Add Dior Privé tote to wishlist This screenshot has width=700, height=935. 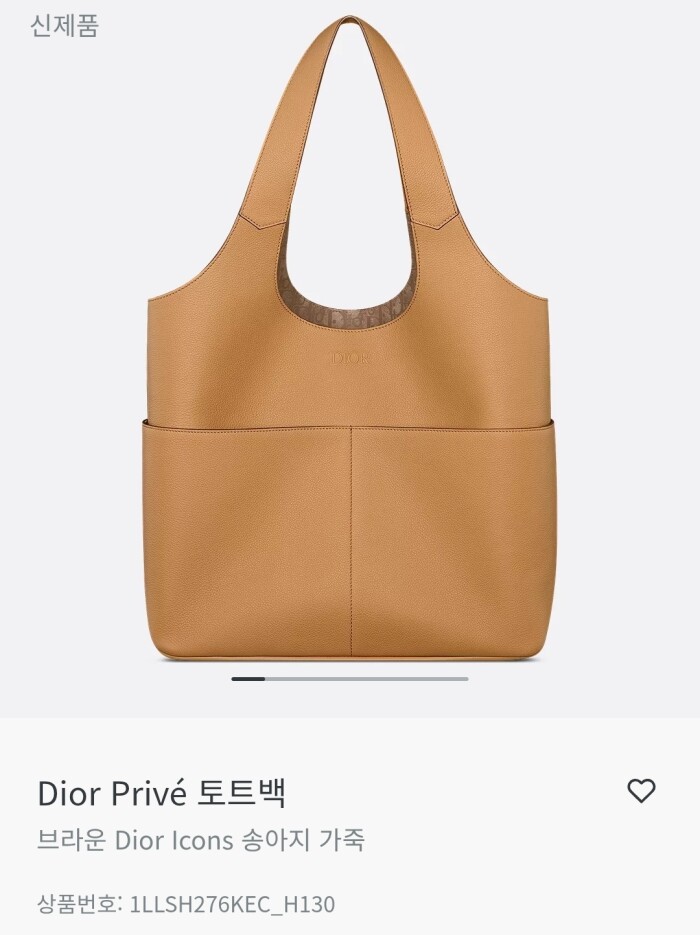pos(641,791)
